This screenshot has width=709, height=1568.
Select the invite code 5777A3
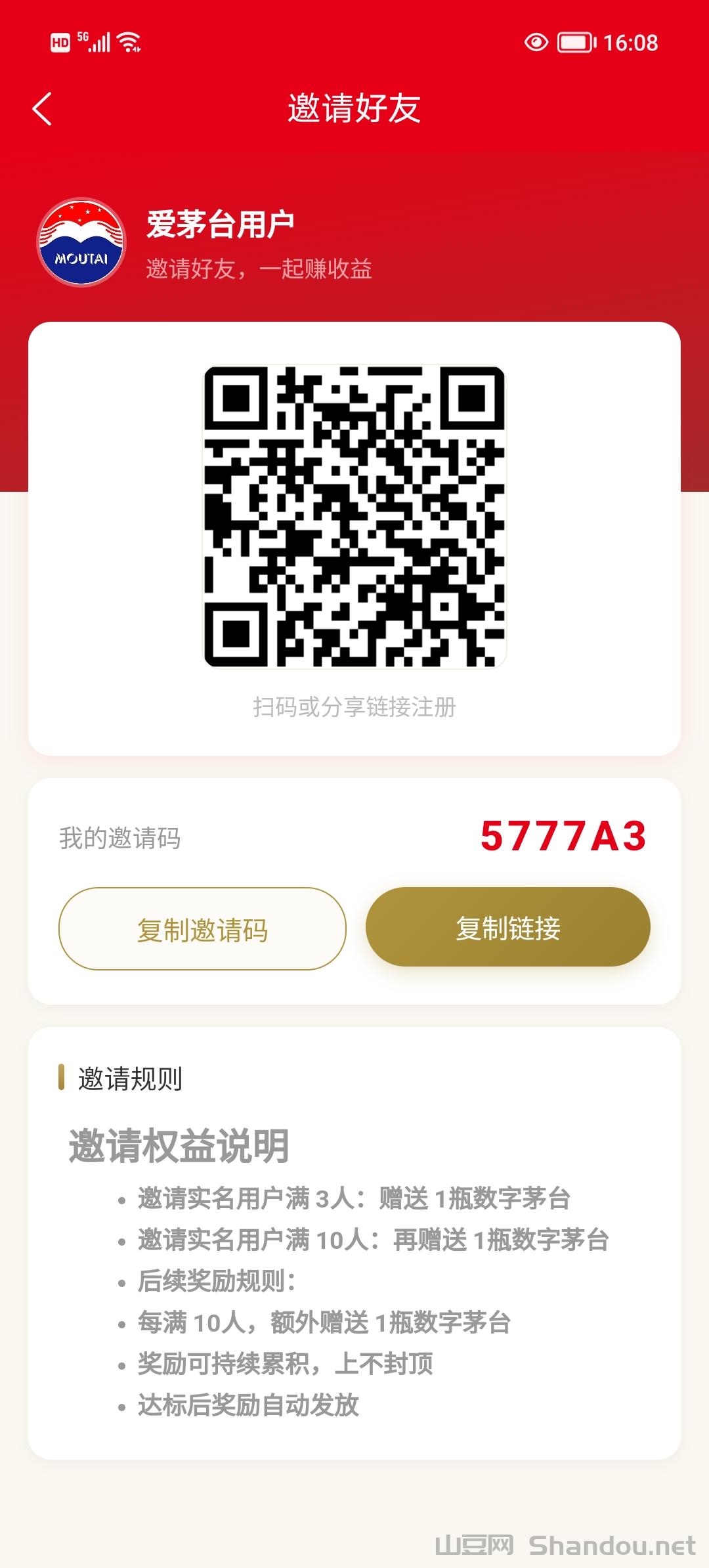point(561,836)
